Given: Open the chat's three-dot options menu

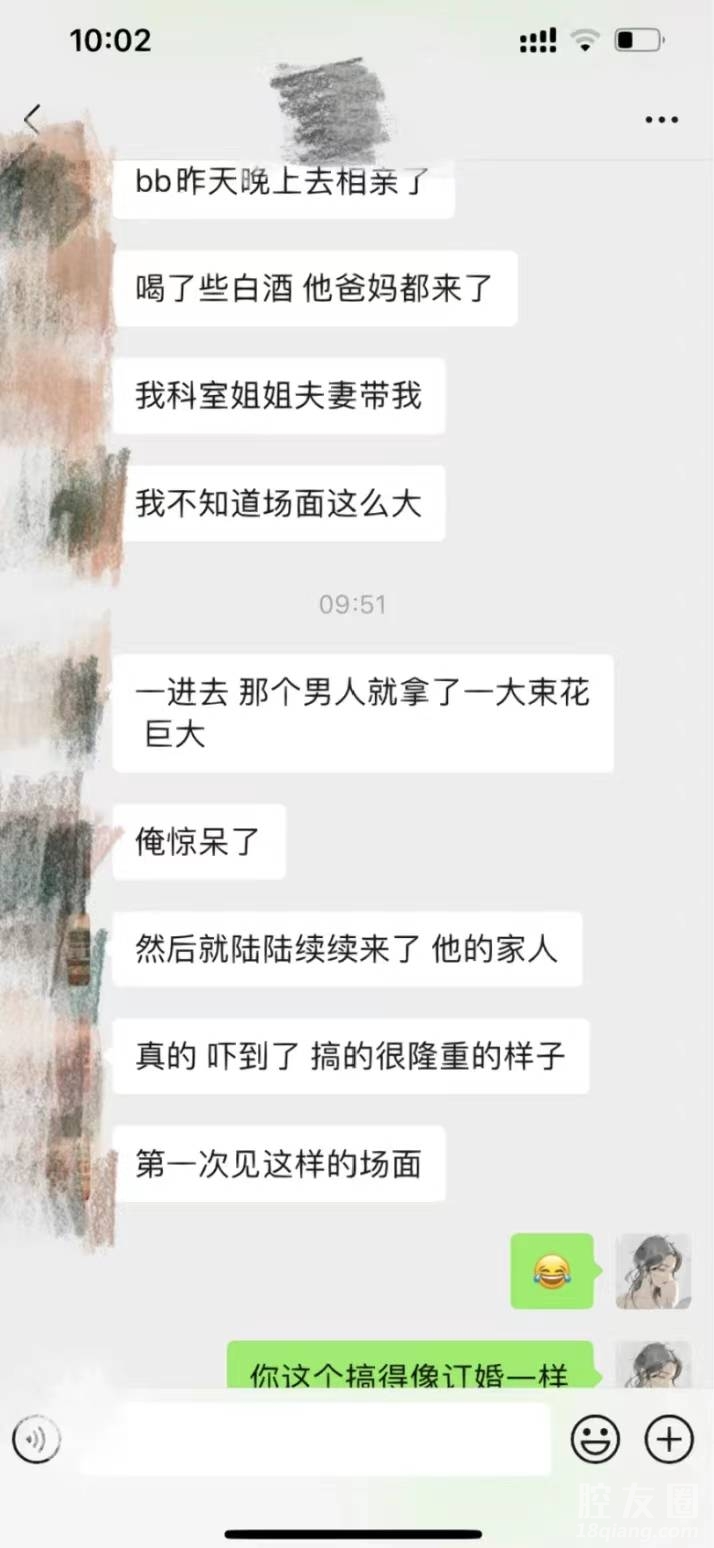Looking at the screenshot, I should click(x=661, y=120).
